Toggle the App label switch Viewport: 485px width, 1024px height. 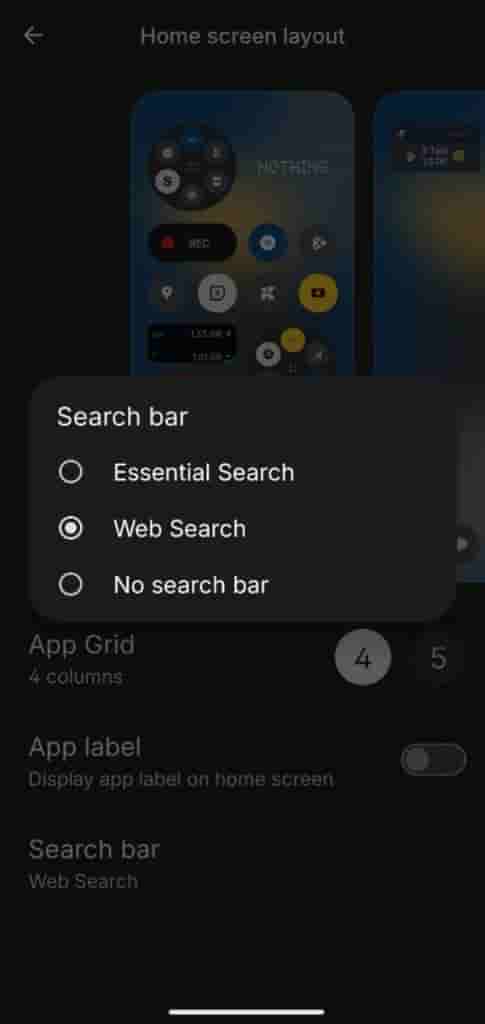(433, 760)
